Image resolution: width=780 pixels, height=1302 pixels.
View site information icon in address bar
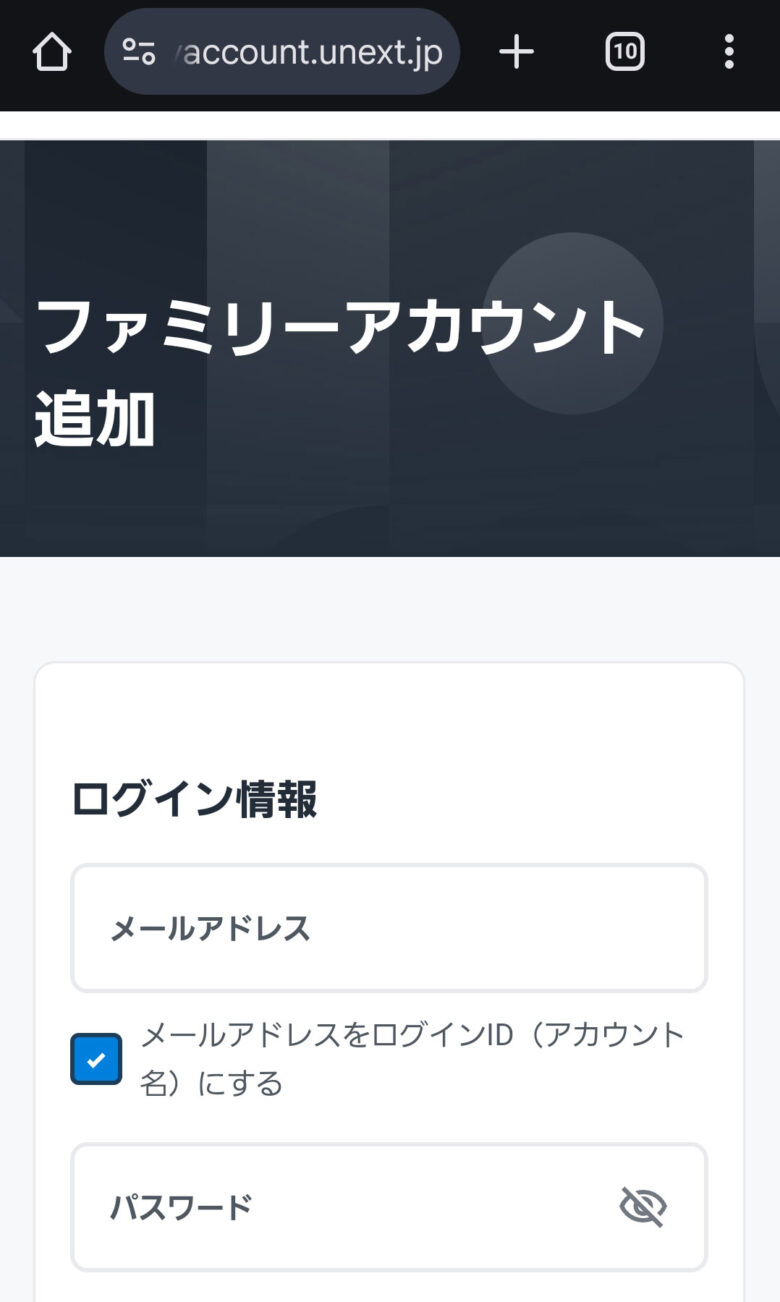[139, 52]
